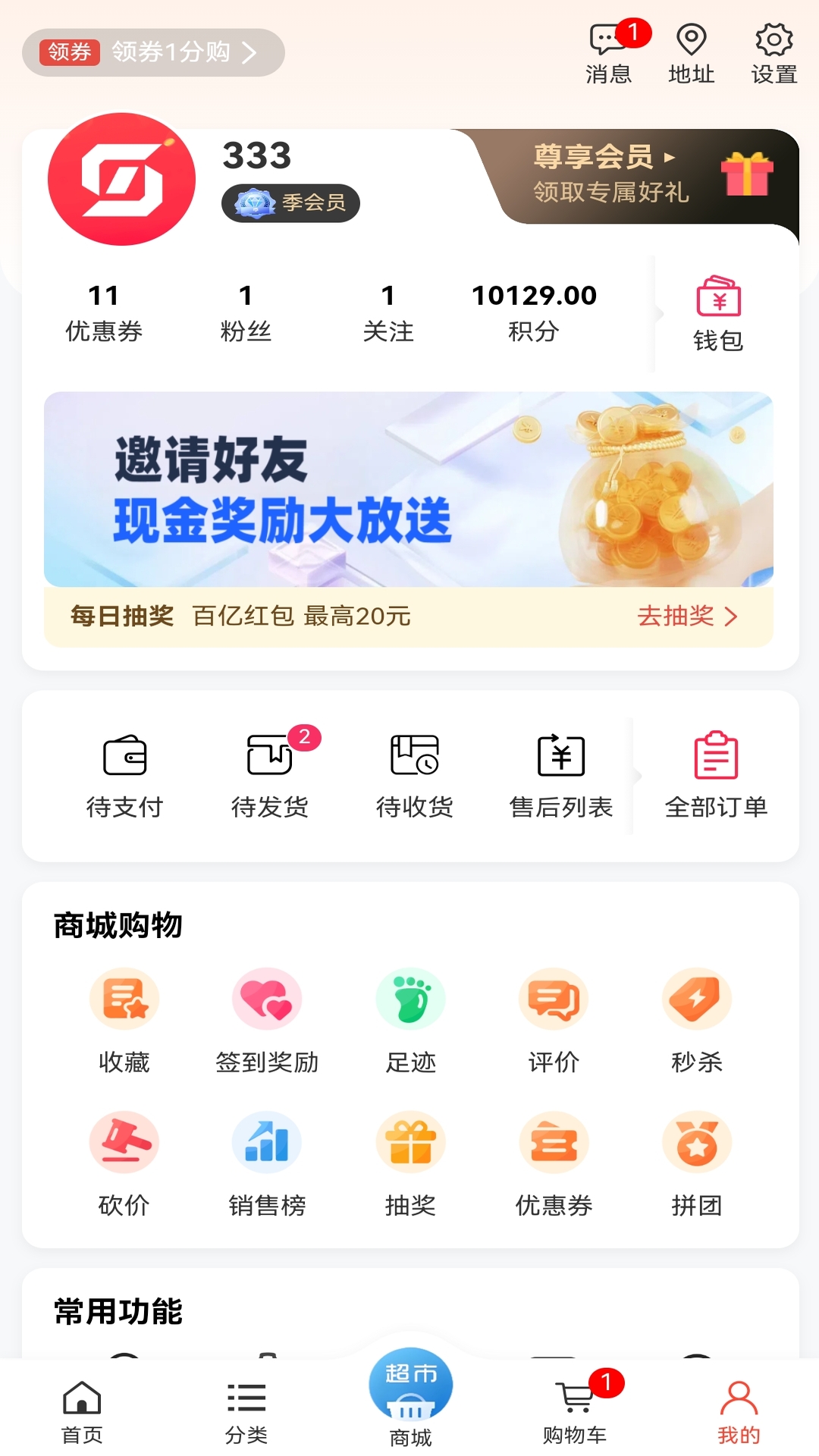Open the 钱包 wallet icon
Viewport: 819px width, 1456px height.
pyautogui.click(x=719, y=311)
